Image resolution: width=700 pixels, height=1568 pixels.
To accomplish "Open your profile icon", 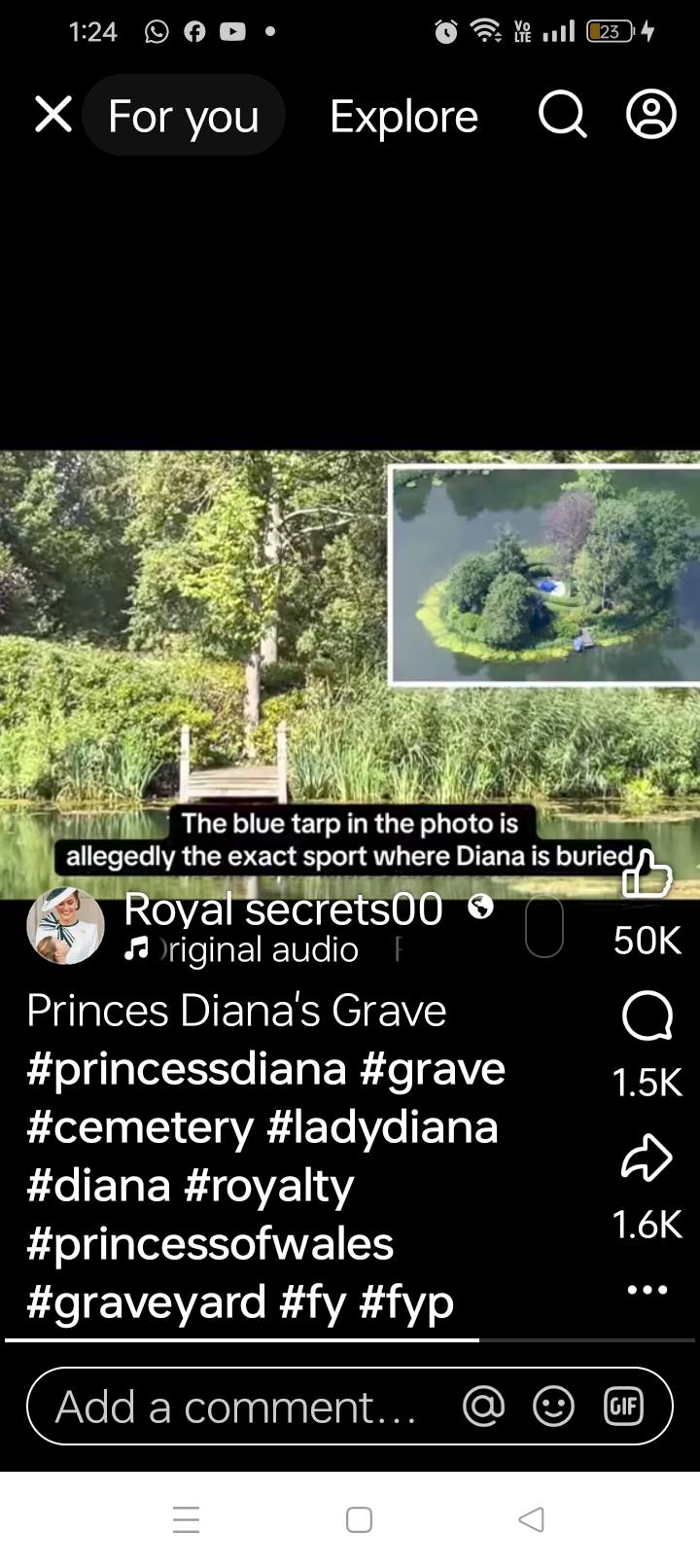I will pyautogui.click(x=650, y=116).
